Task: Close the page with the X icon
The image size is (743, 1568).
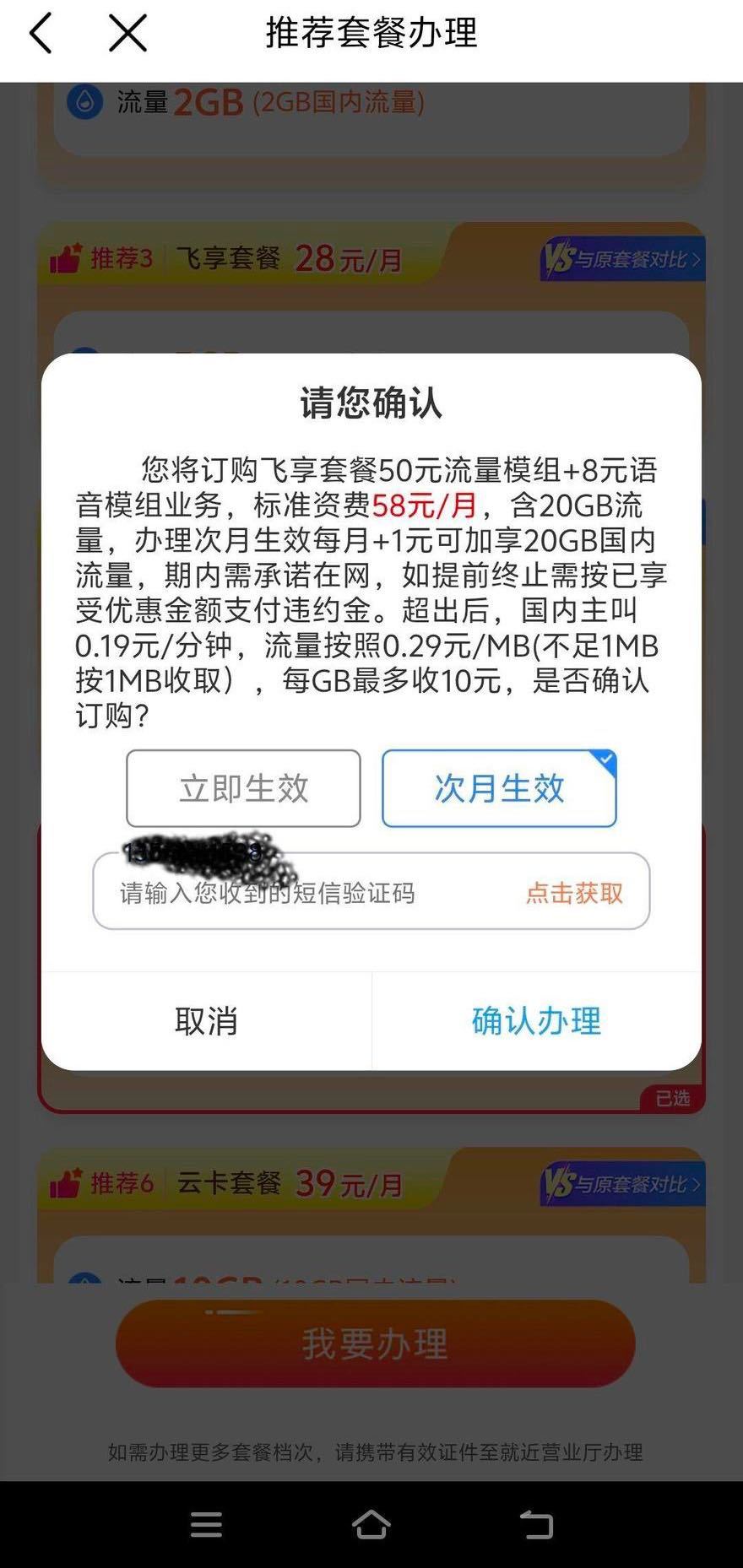Action: point(127,34)
